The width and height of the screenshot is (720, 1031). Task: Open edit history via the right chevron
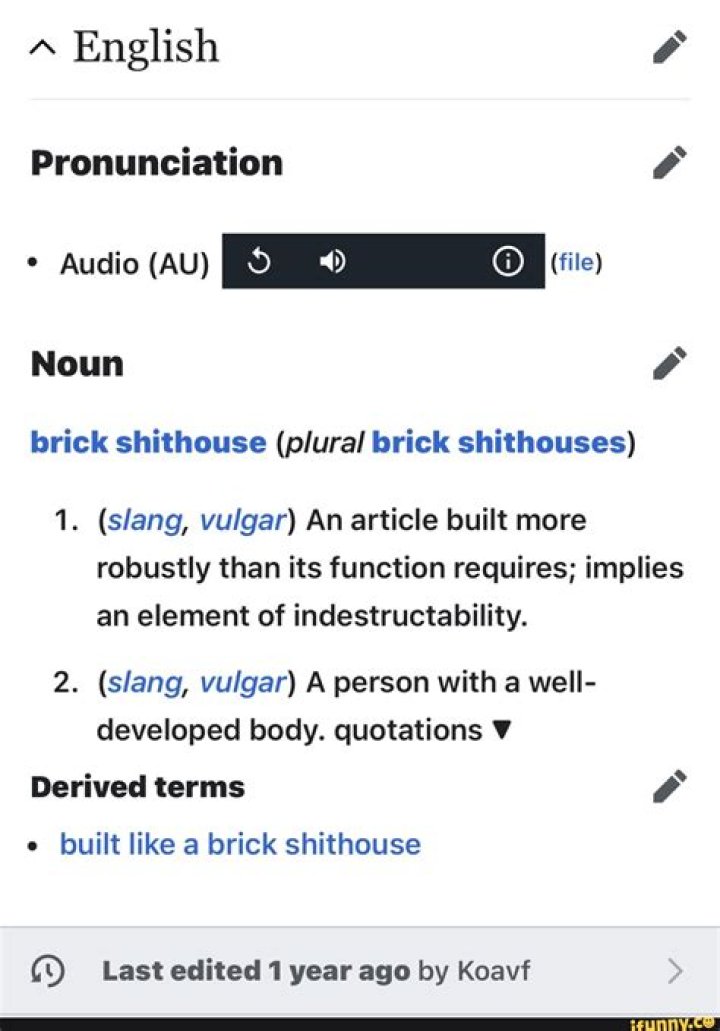click(x=676, y=969)
